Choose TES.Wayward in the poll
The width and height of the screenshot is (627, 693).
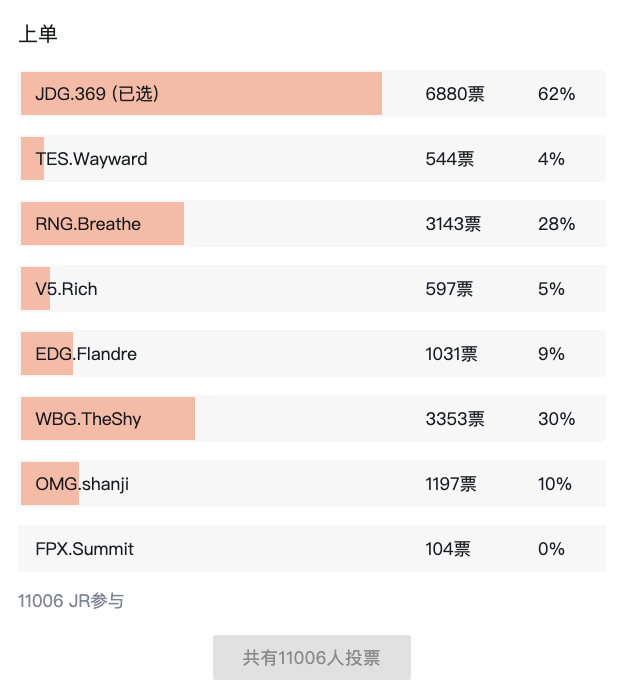tap(312, 159)
